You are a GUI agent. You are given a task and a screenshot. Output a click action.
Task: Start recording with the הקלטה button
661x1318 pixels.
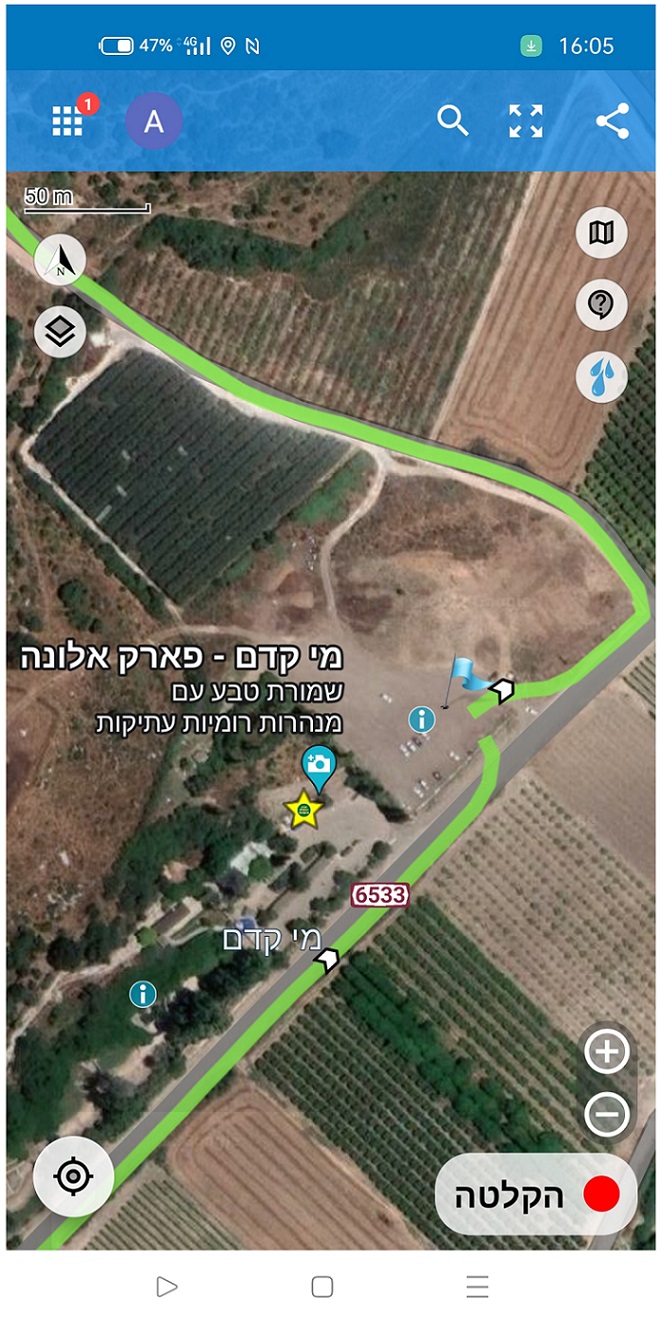pyautogui.click(x=536, y=1194)
